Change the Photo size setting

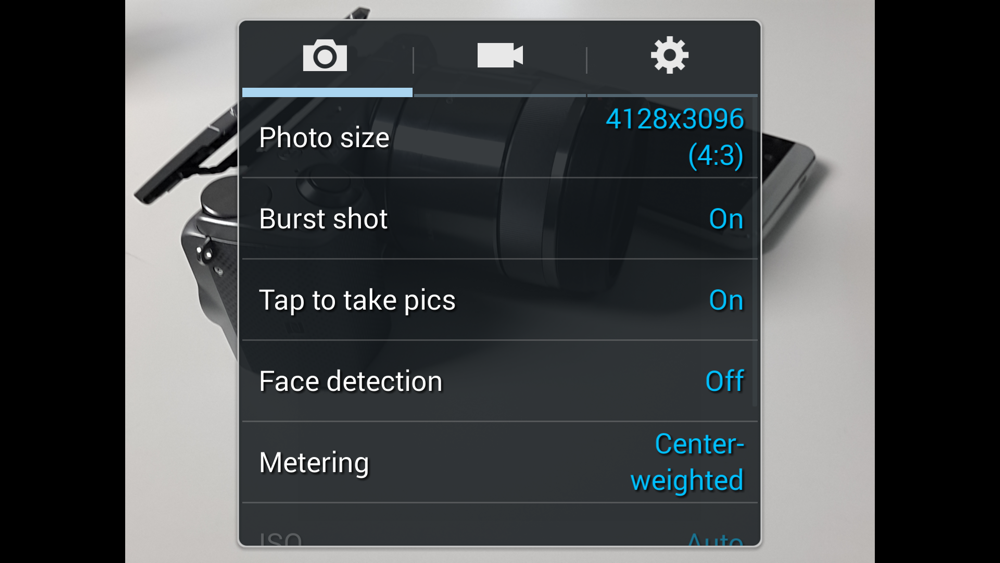click(x=500, y=137)
